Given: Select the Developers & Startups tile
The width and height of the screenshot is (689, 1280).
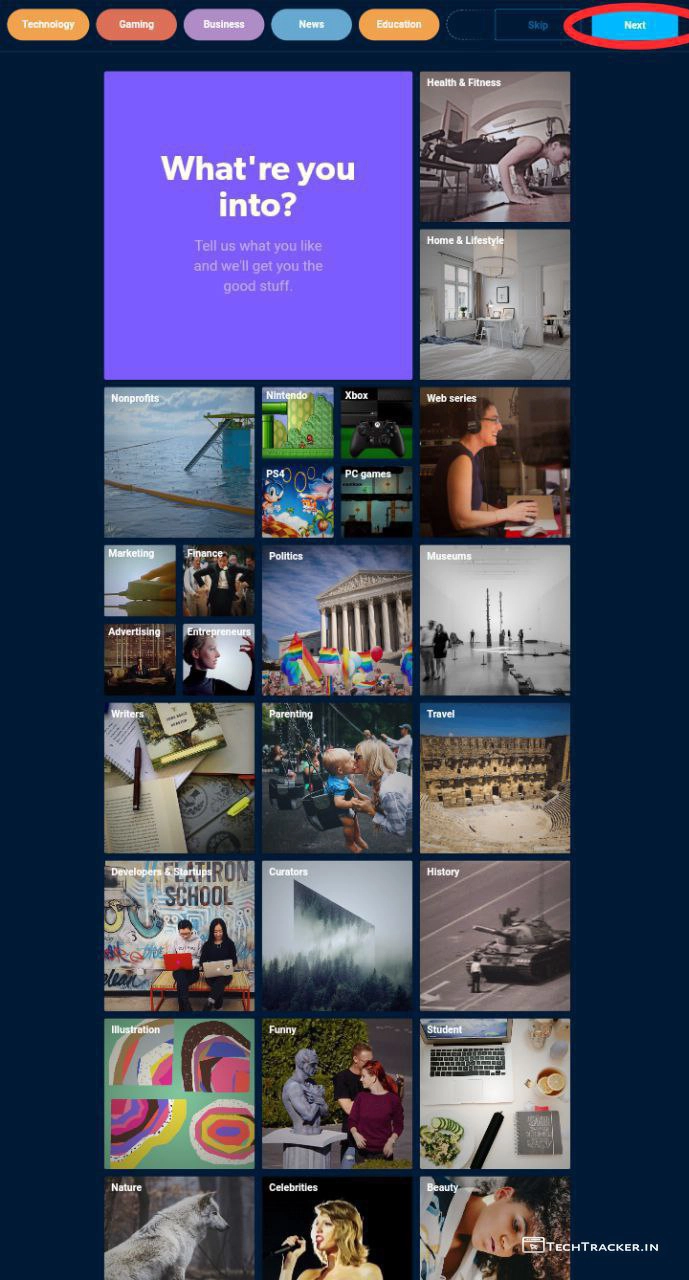Looking at the screenshot, I should tap(179, 936).
